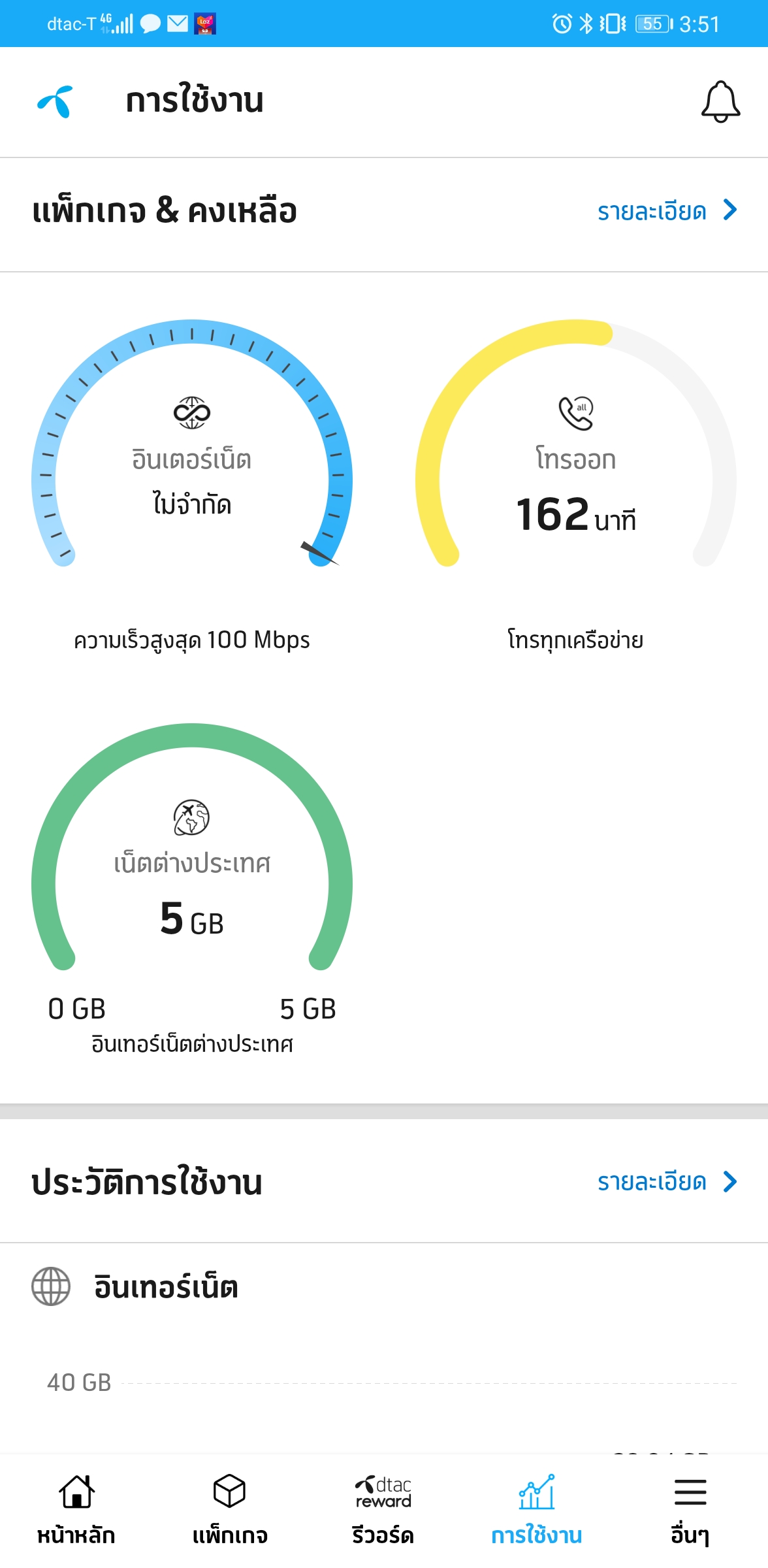Image resolution: width=768 pixels, height=1568 pixels.
Task: Open รายละเอียด for ประวัติการใช้งาน
Action: pyautogui.click(x=667, y=1182)
